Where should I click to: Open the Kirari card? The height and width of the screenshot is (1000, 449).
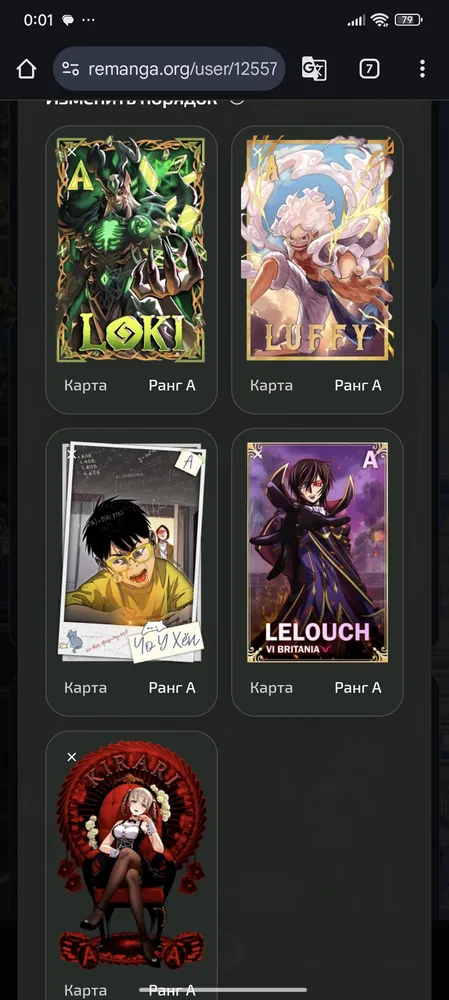(131, 856)
